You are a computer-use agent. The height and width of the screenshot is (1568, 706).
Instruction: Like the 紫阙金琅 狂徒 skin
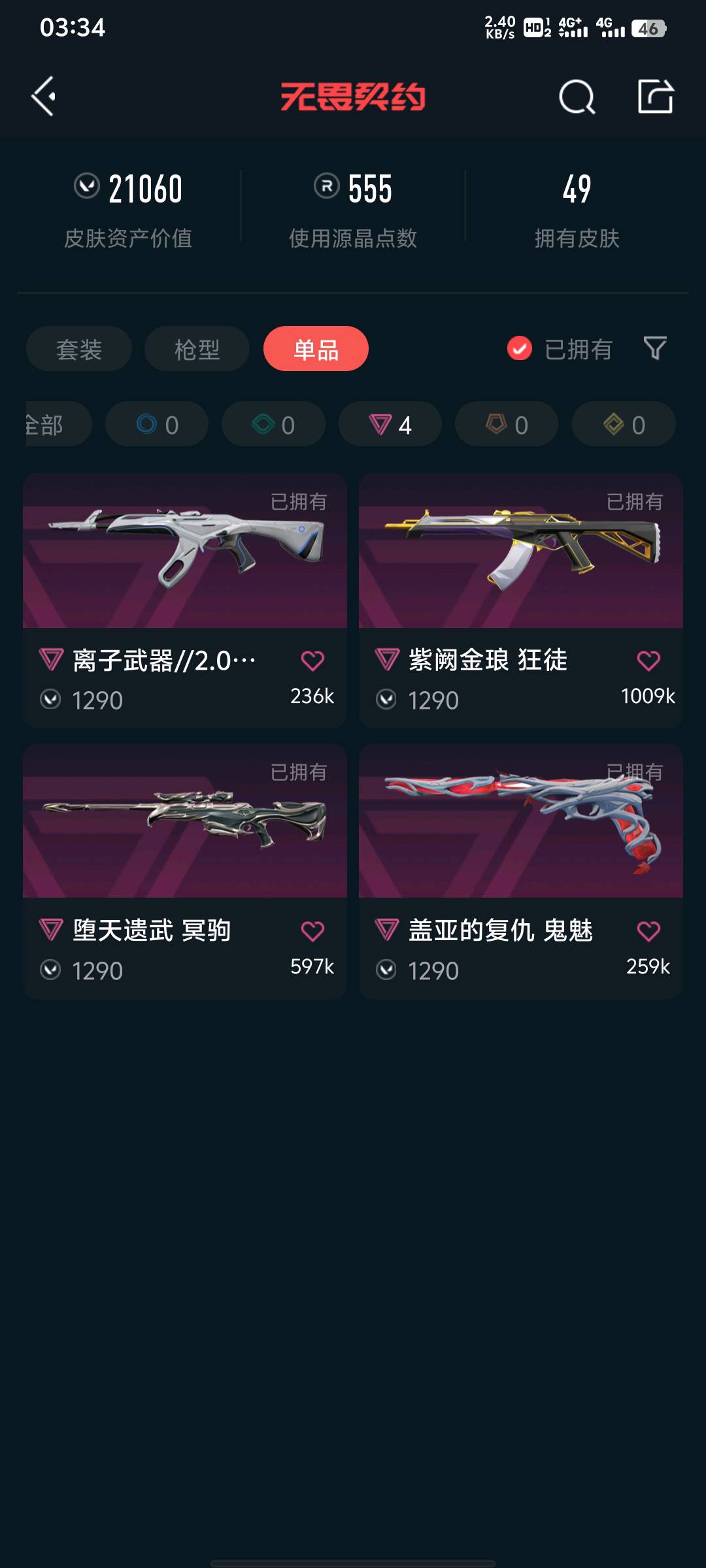coord(648,661)
